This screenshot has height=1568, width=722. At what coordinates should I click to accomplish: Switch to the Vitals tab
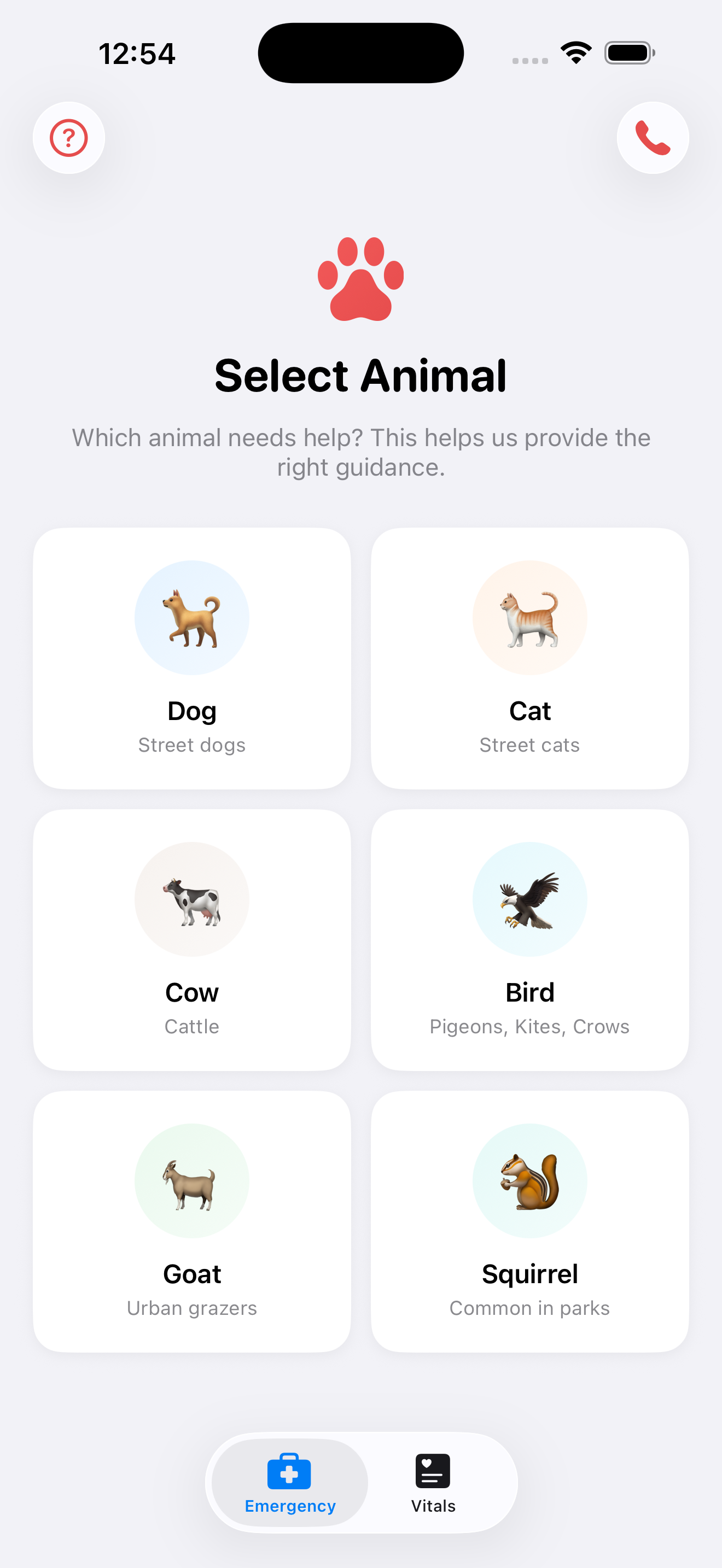pyautogui.click(x=433, y=1483)
